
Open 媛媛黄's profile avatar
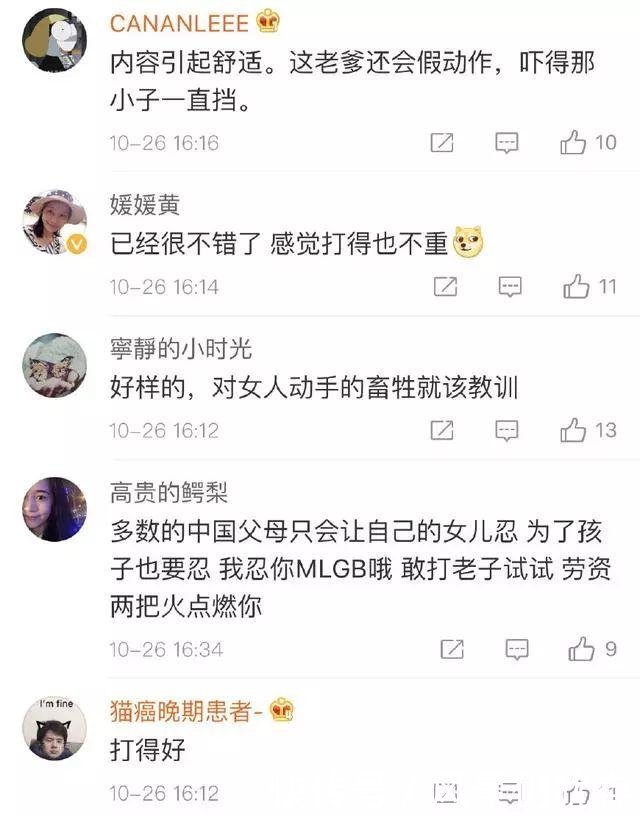tap(55, 221)
